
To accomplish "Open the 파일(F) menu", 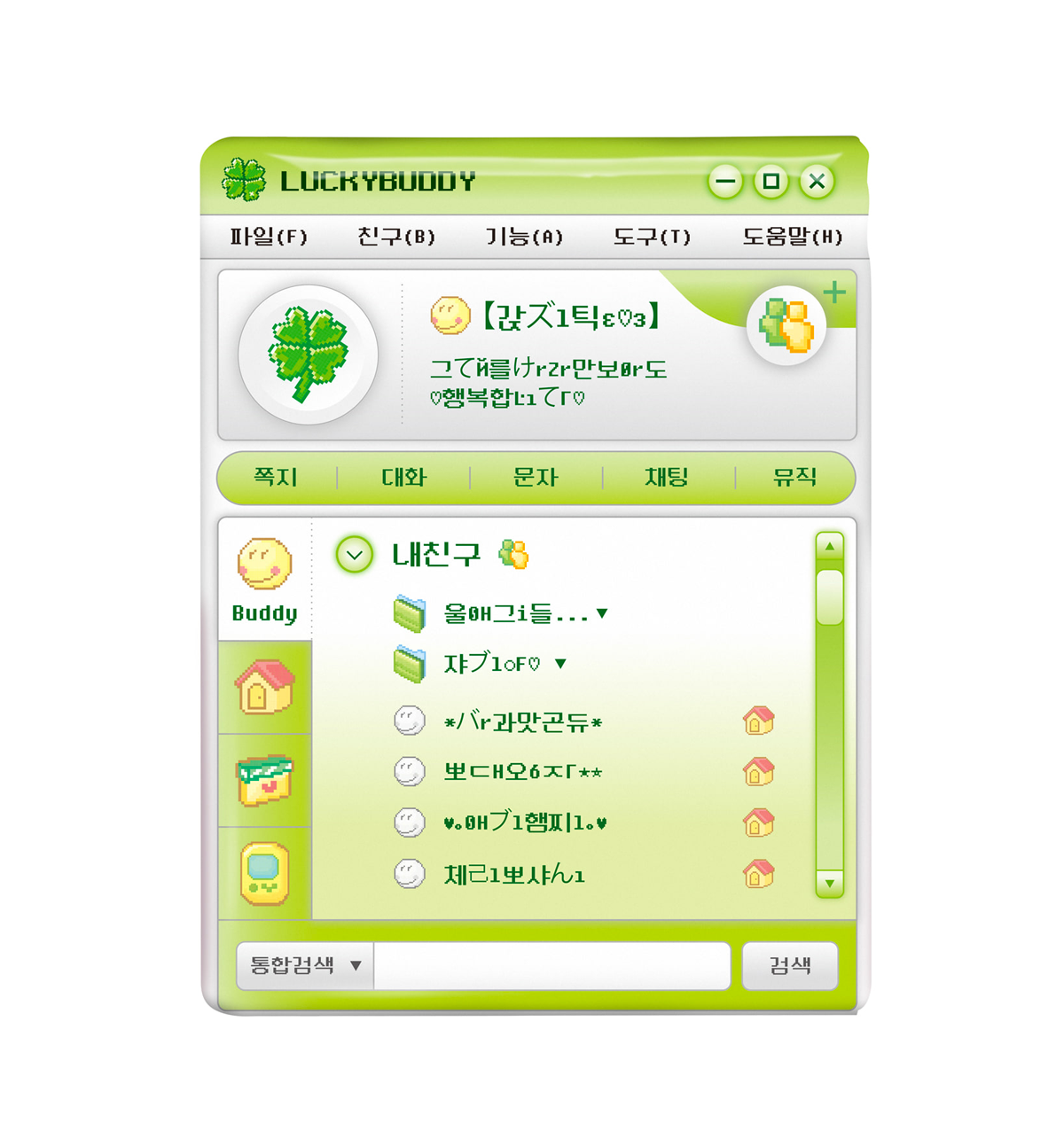I will pos(268,237).
